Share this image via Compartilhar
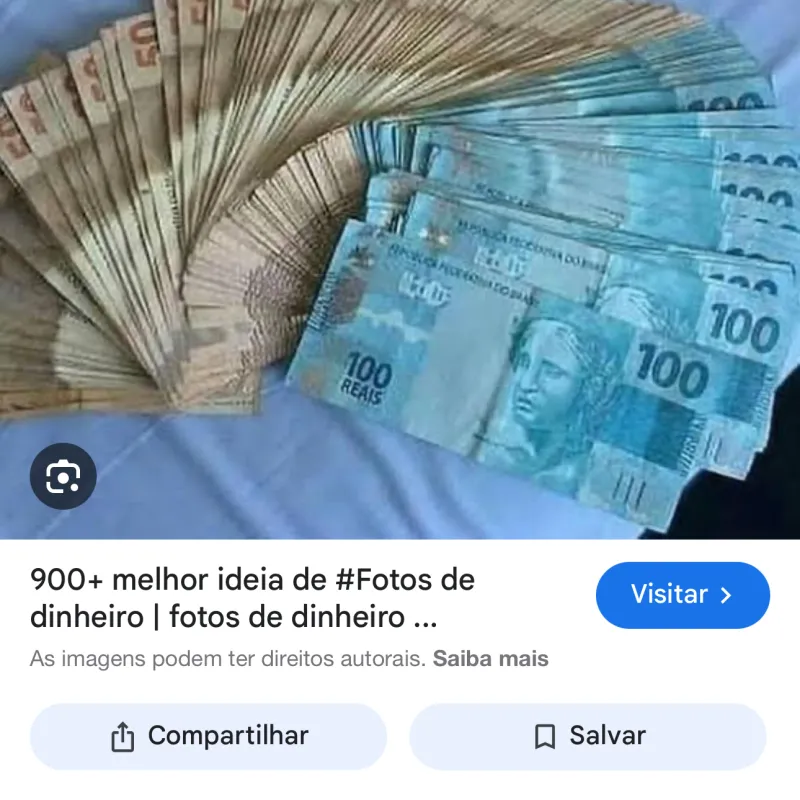 point(208,737)
